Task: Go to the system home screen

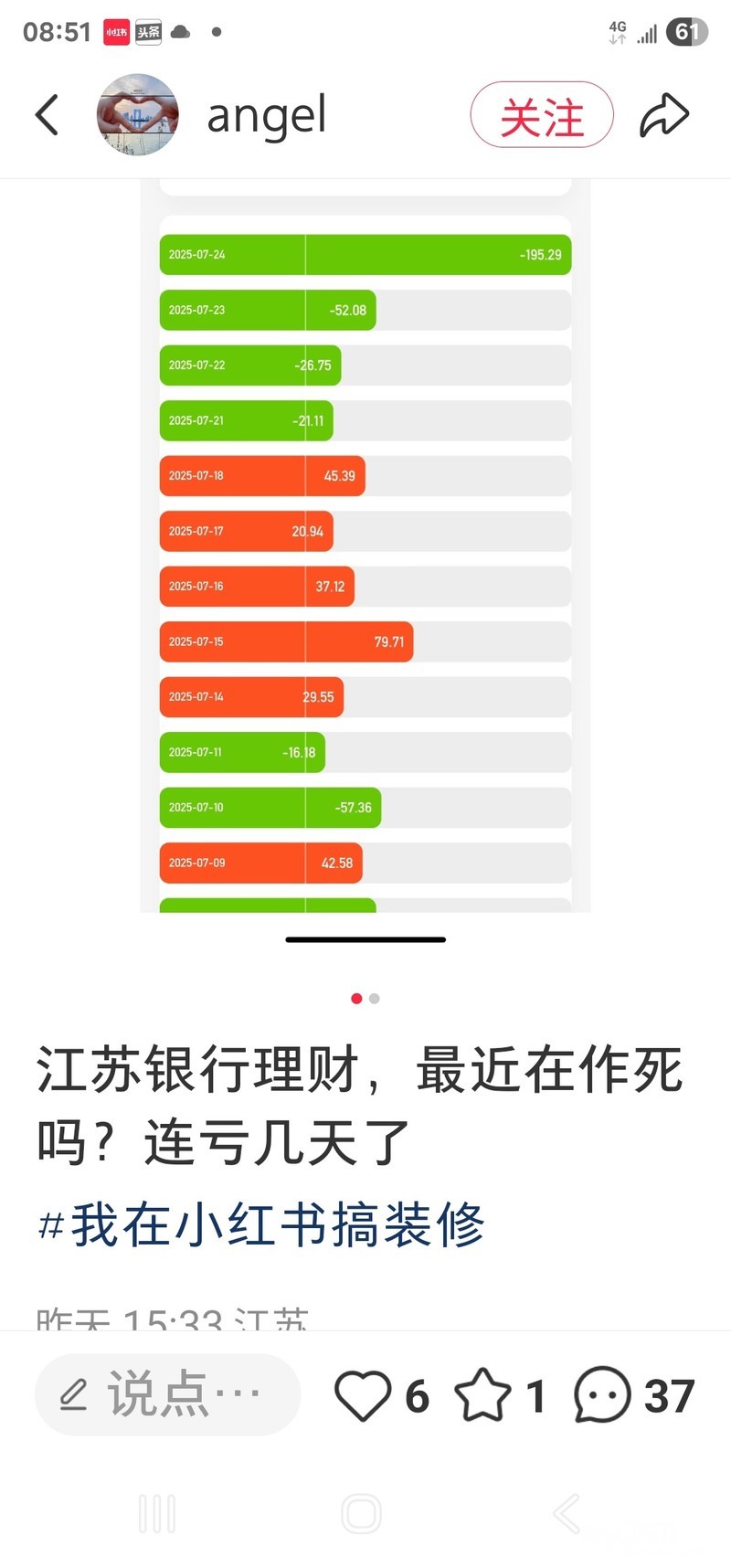Action: click(x=361, y=1513)
